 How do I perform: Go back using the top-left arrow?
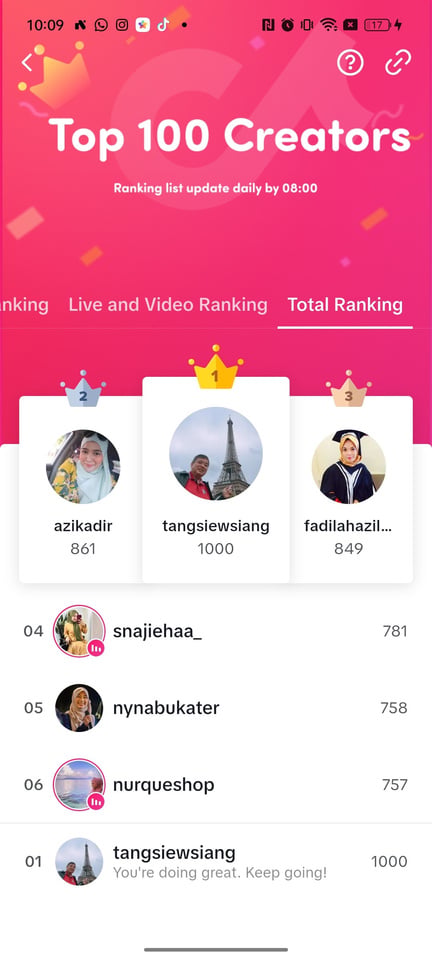(28, 62)
